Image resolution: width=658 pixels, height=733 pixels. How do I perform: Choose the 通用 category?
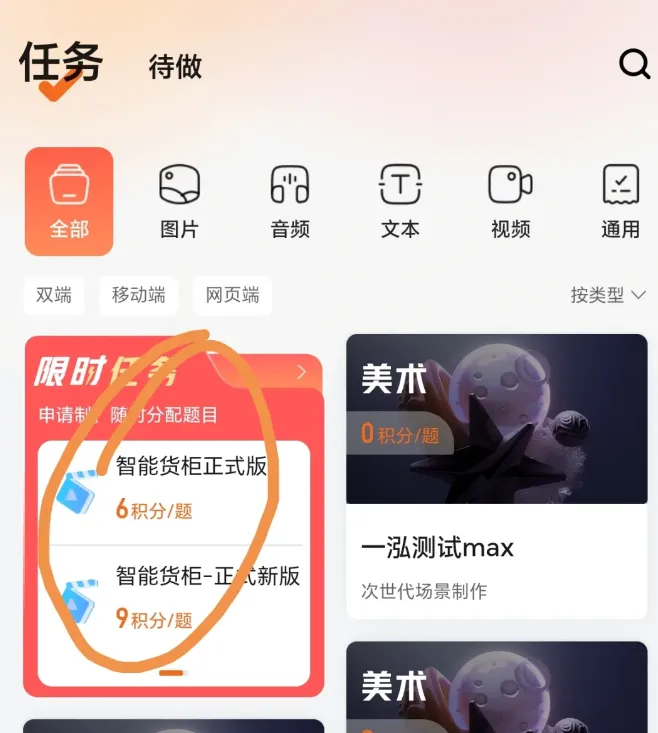(x=620, y=201)
